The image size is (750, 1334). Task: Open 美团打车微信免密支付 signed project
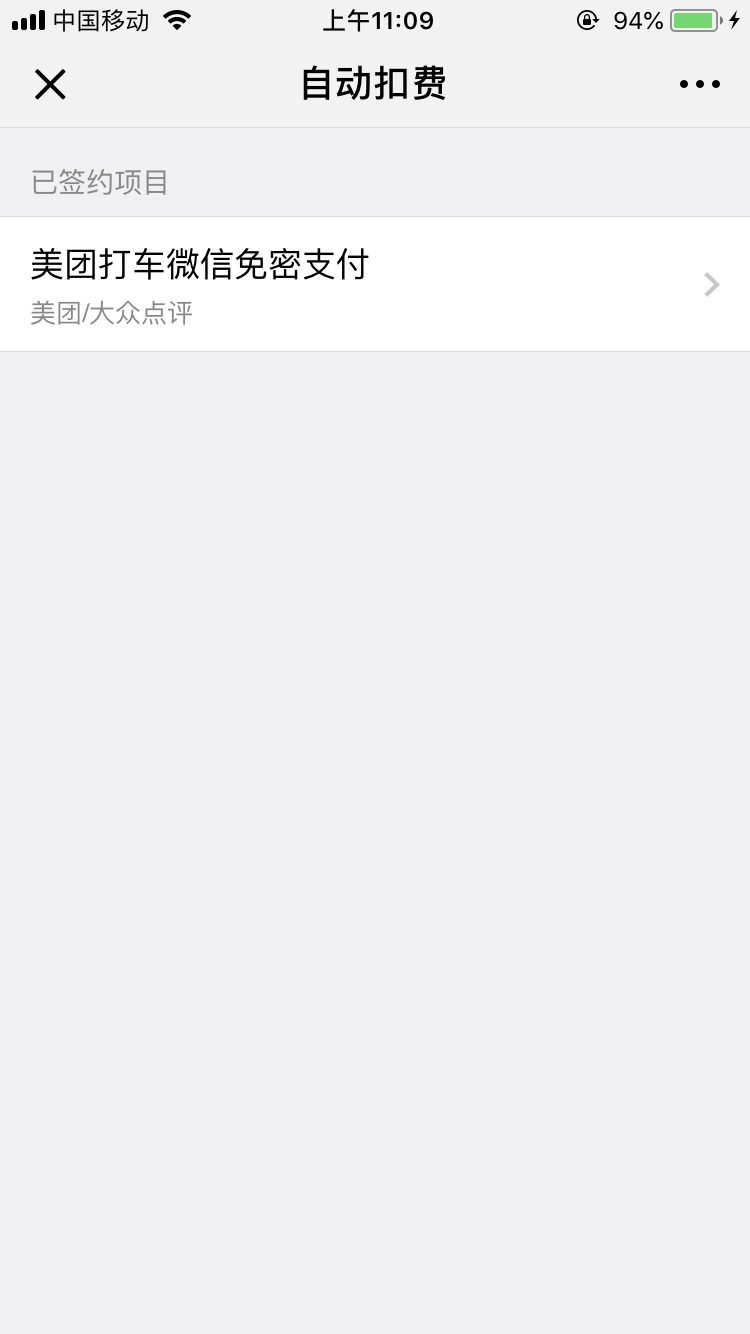click(x=198, y=264)
